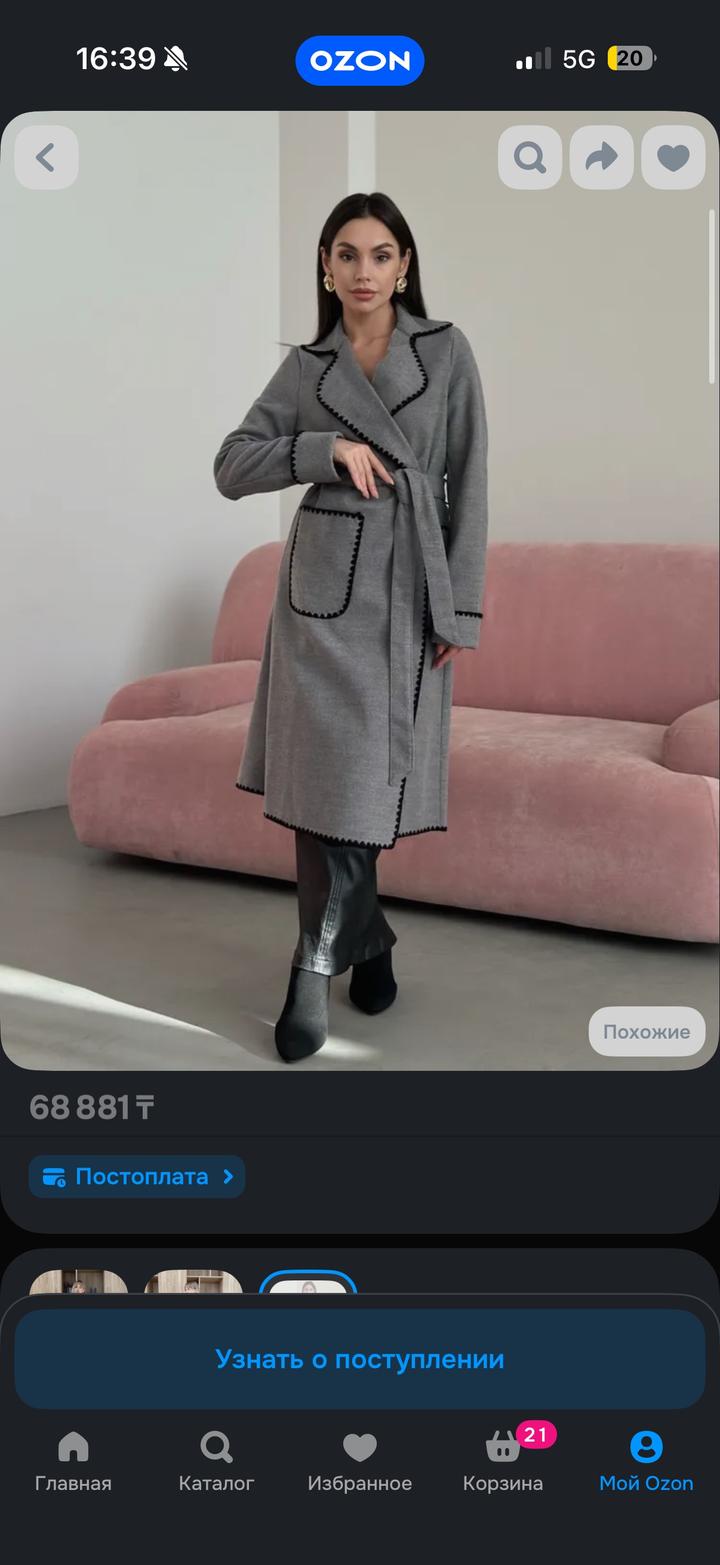Open the Корзина cart tab
This screenshot has height=1565, width=720.
click(x=503, y=1461)
